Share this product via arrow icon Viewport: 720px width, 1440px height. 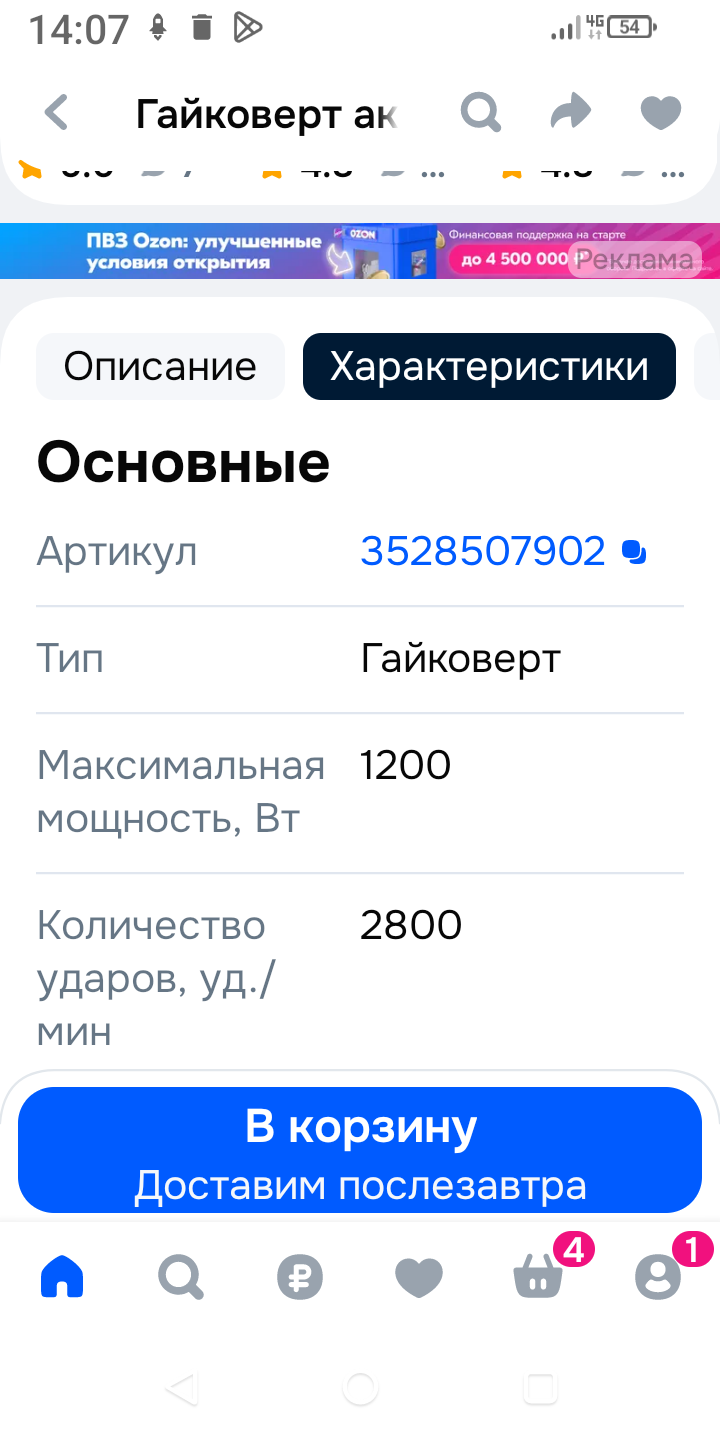[x=571, y=113]
